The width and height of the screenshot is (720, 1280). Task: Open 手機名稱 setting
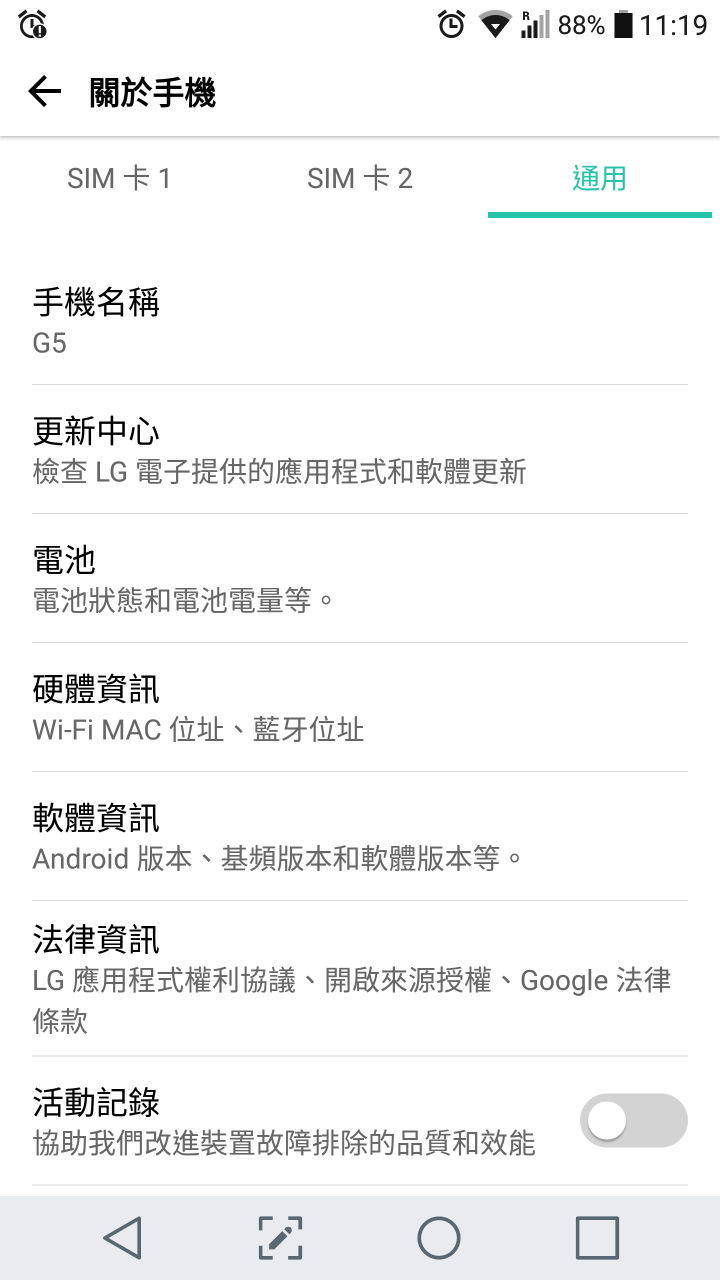coord(360,320)
